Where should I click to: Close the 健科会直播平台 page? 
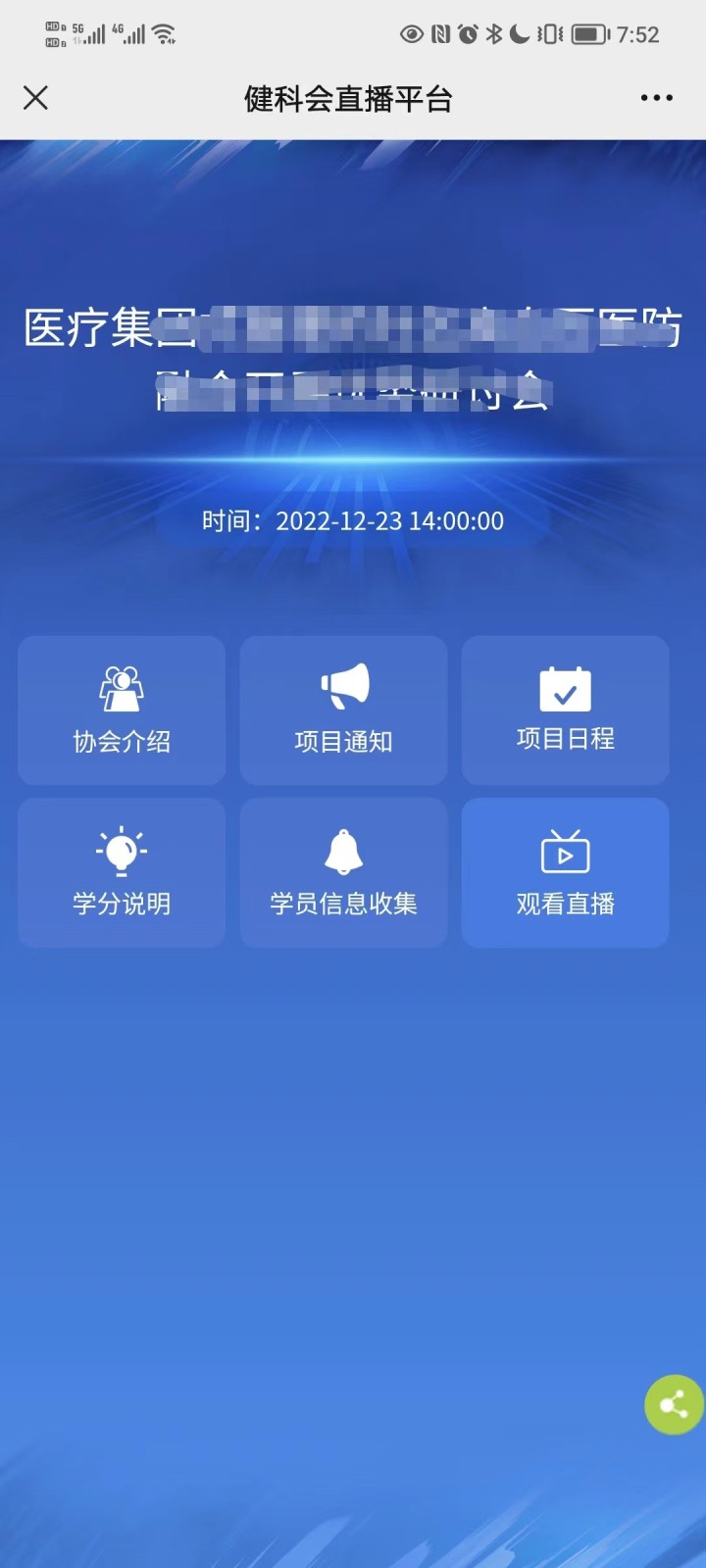(35, 98)
